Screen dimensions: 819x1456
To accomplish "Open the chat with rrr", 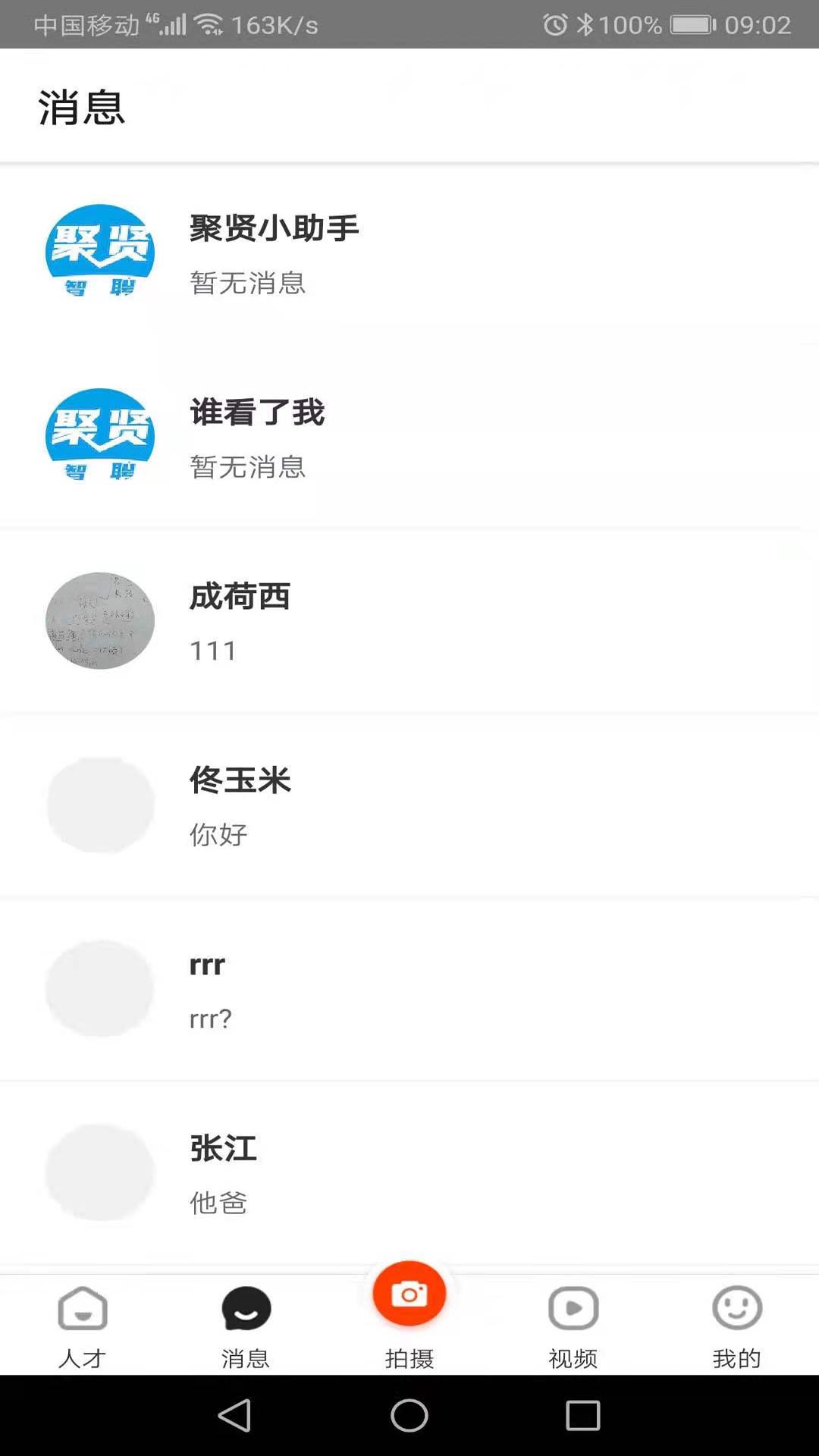I will click(x=409, y=990).
